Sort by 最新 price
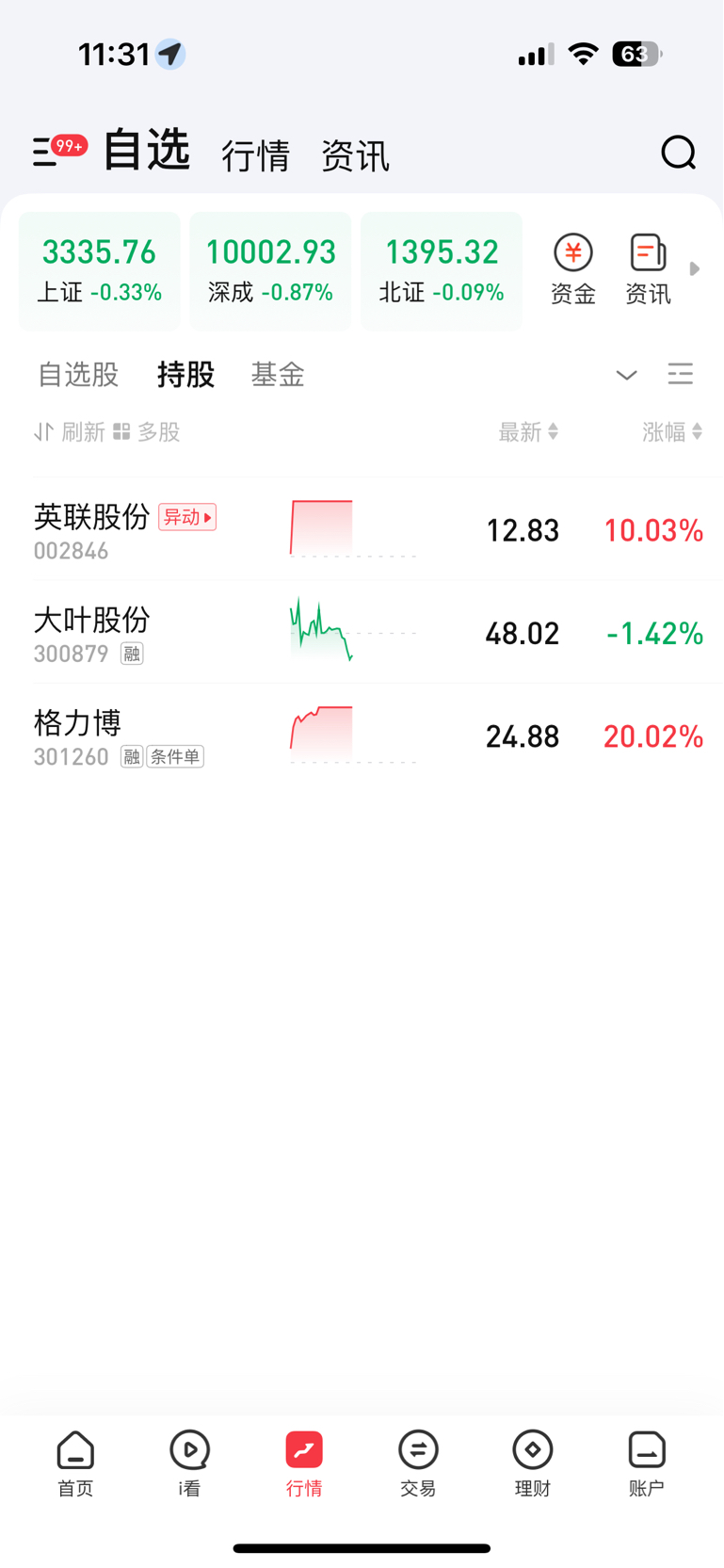The image size is (724, 1568). pos(528,432)
